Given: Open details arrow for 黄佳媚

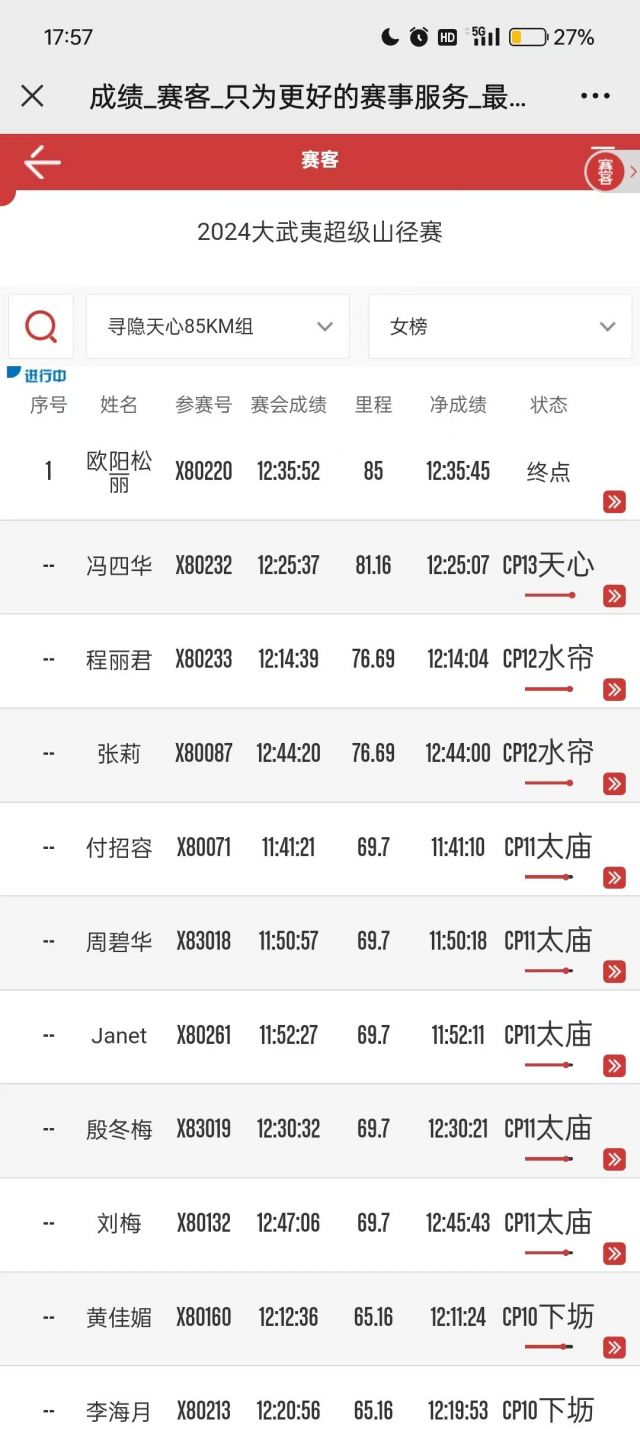Looking at the screenshot, I should (x=614, y=1347).
